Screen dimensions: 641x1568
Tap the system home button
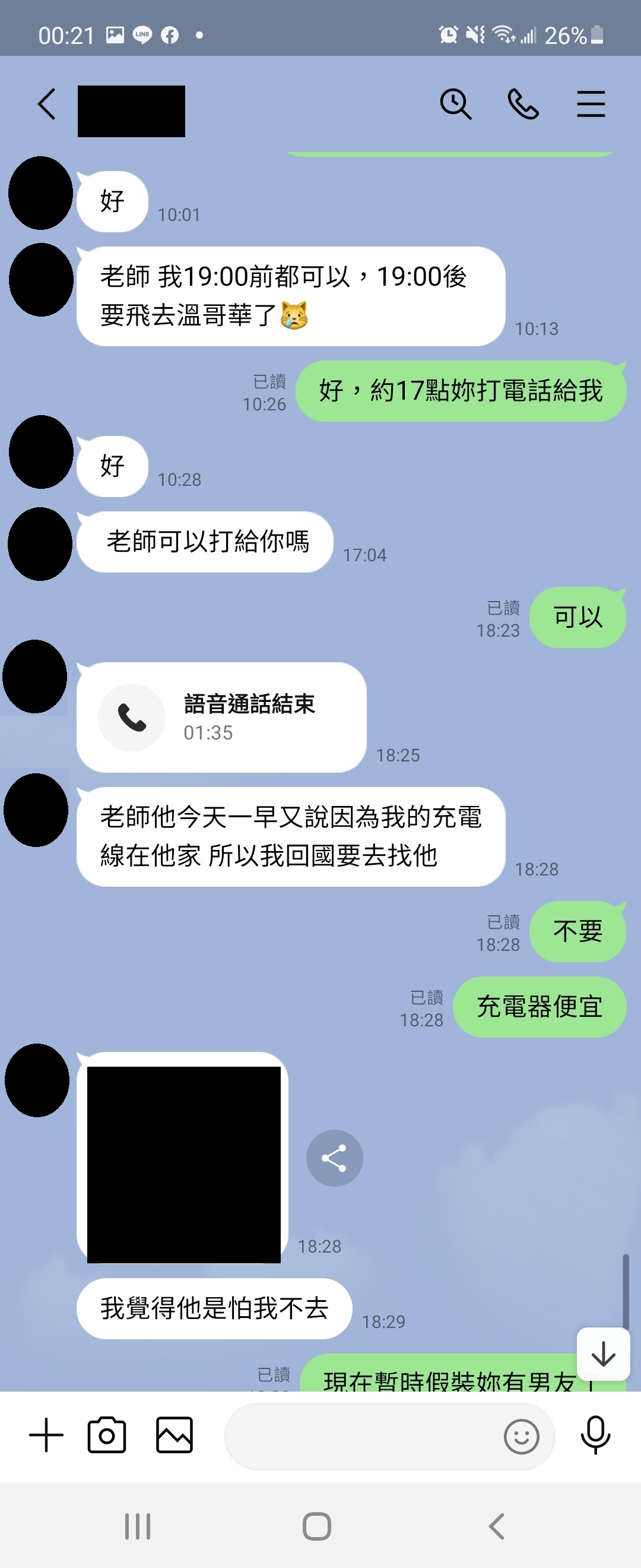pos(317,1526)
